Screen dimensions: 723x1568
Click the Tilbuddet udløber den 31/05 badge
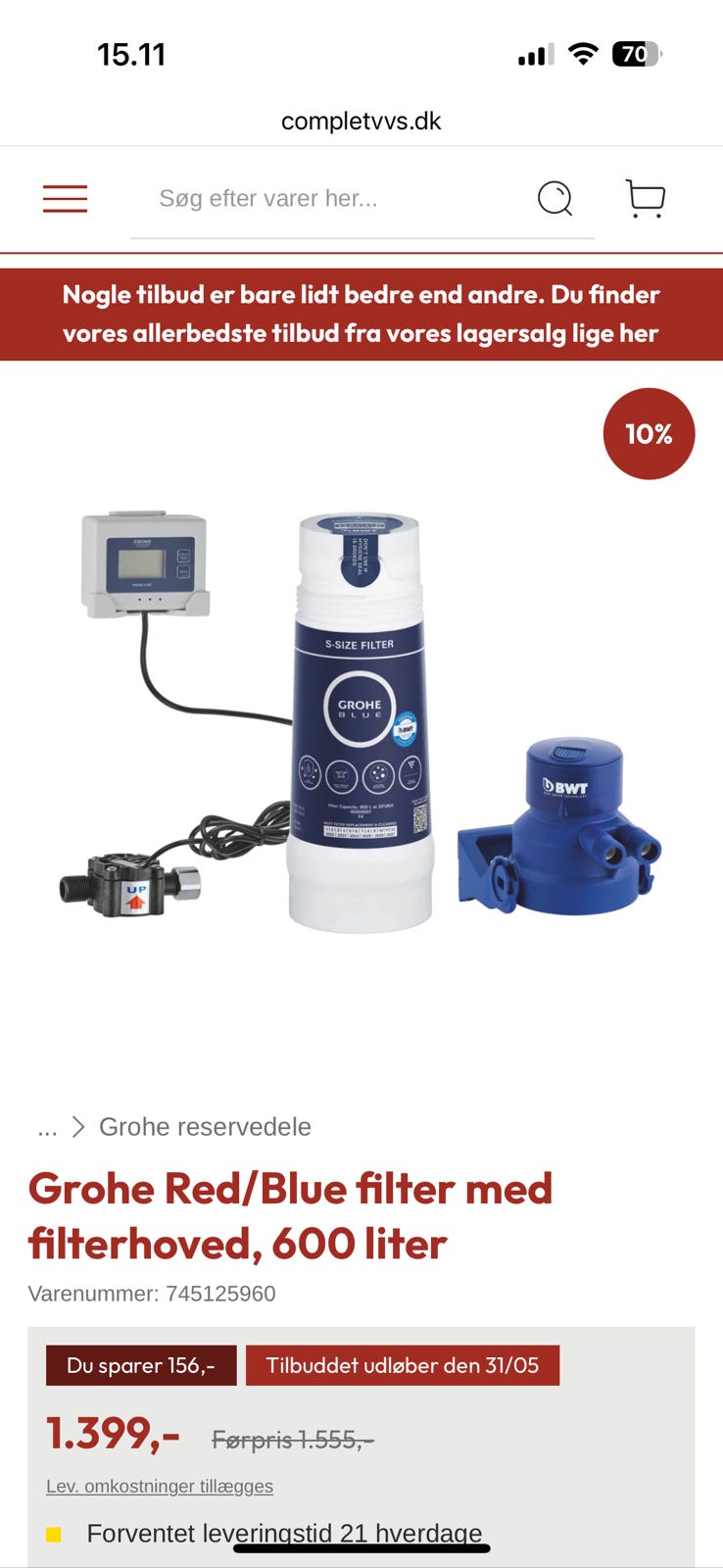(x=402, y=1364)
